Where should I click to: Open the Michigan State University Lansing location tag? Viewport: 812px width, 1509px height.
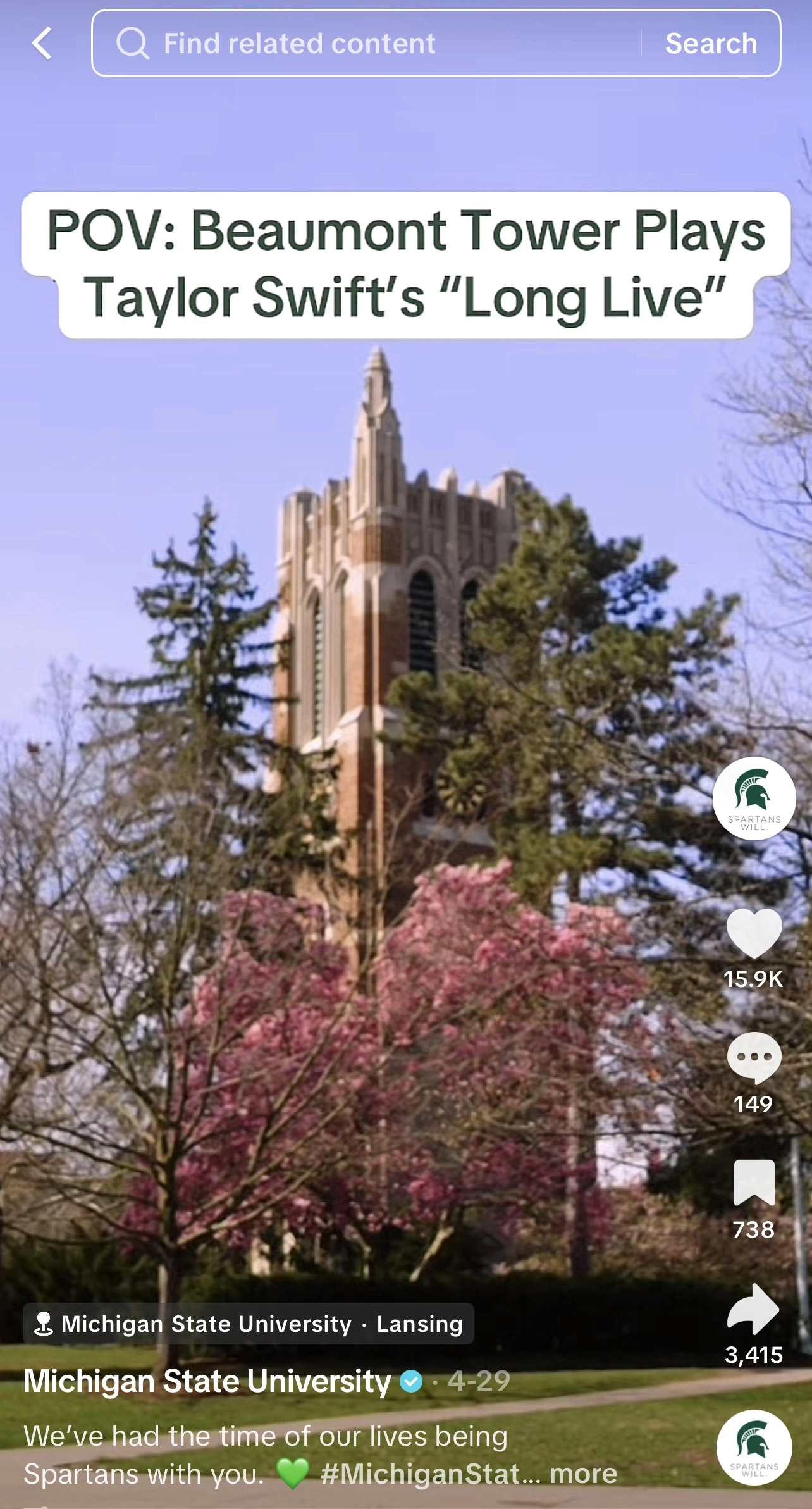click(249, 1324)
